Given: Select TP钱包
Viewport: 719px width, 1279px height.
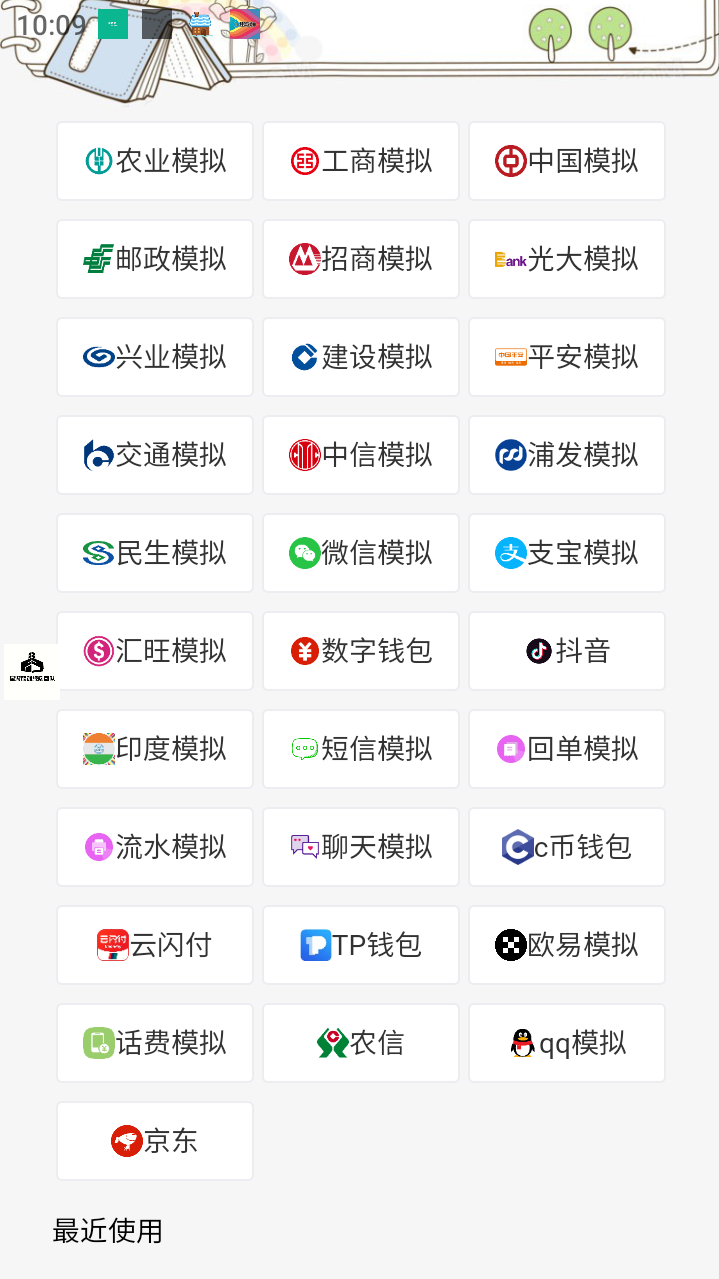Looking at the screenshot, I should (361, 945).
